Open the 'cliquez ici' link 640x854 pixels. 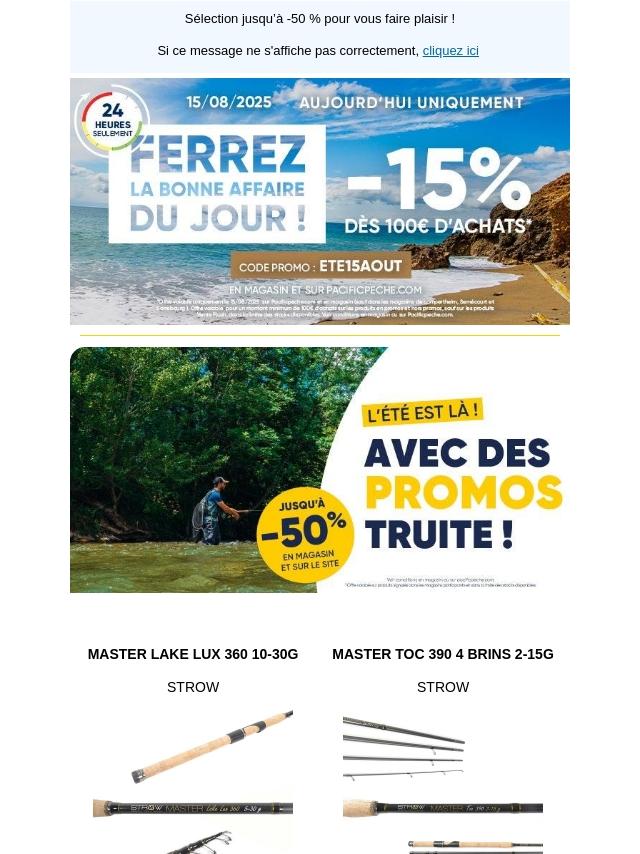click(x=450, y=51)
